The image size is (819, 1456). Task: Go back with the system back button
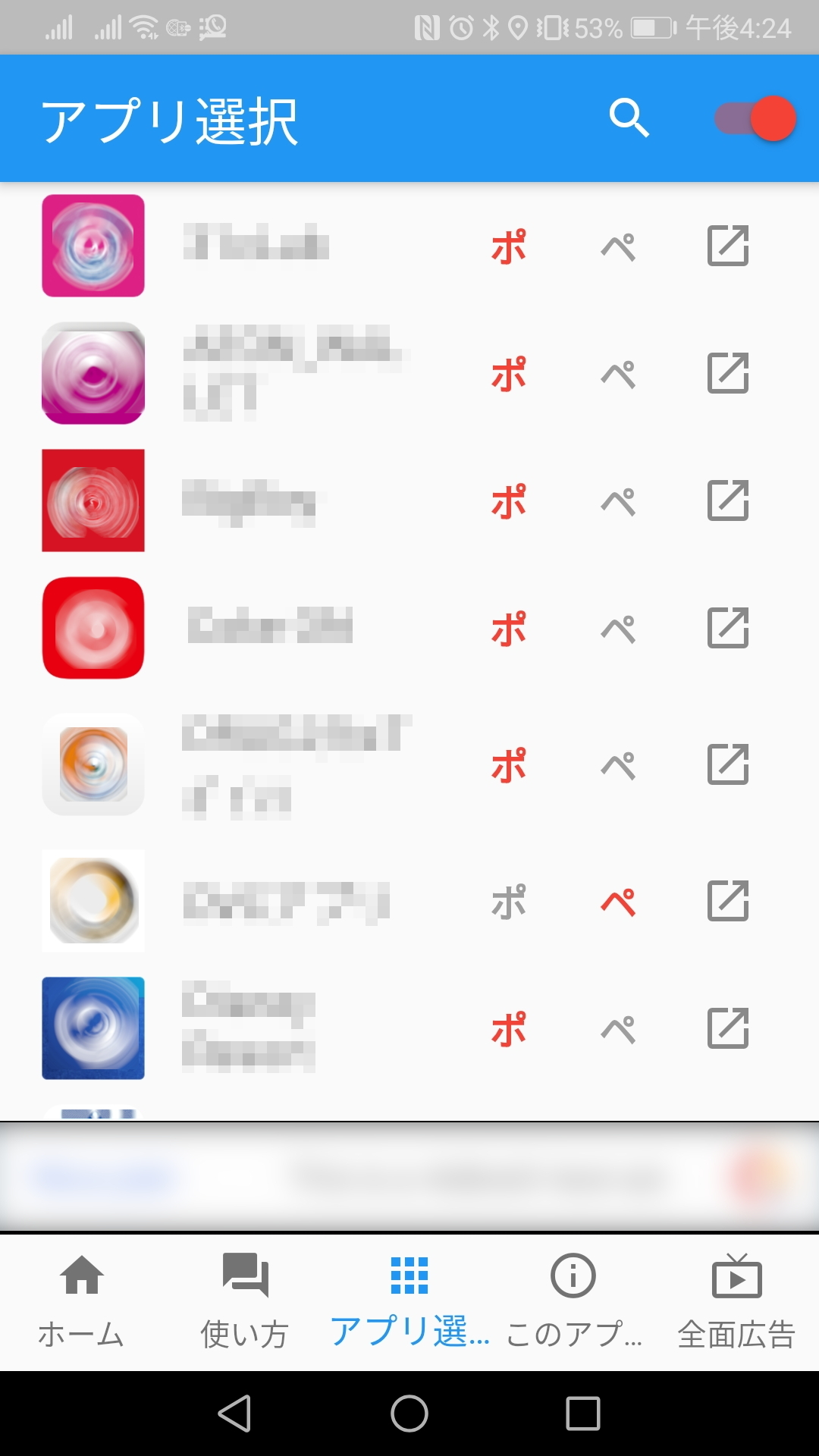pyautogui.click(x=234, y=1414)
